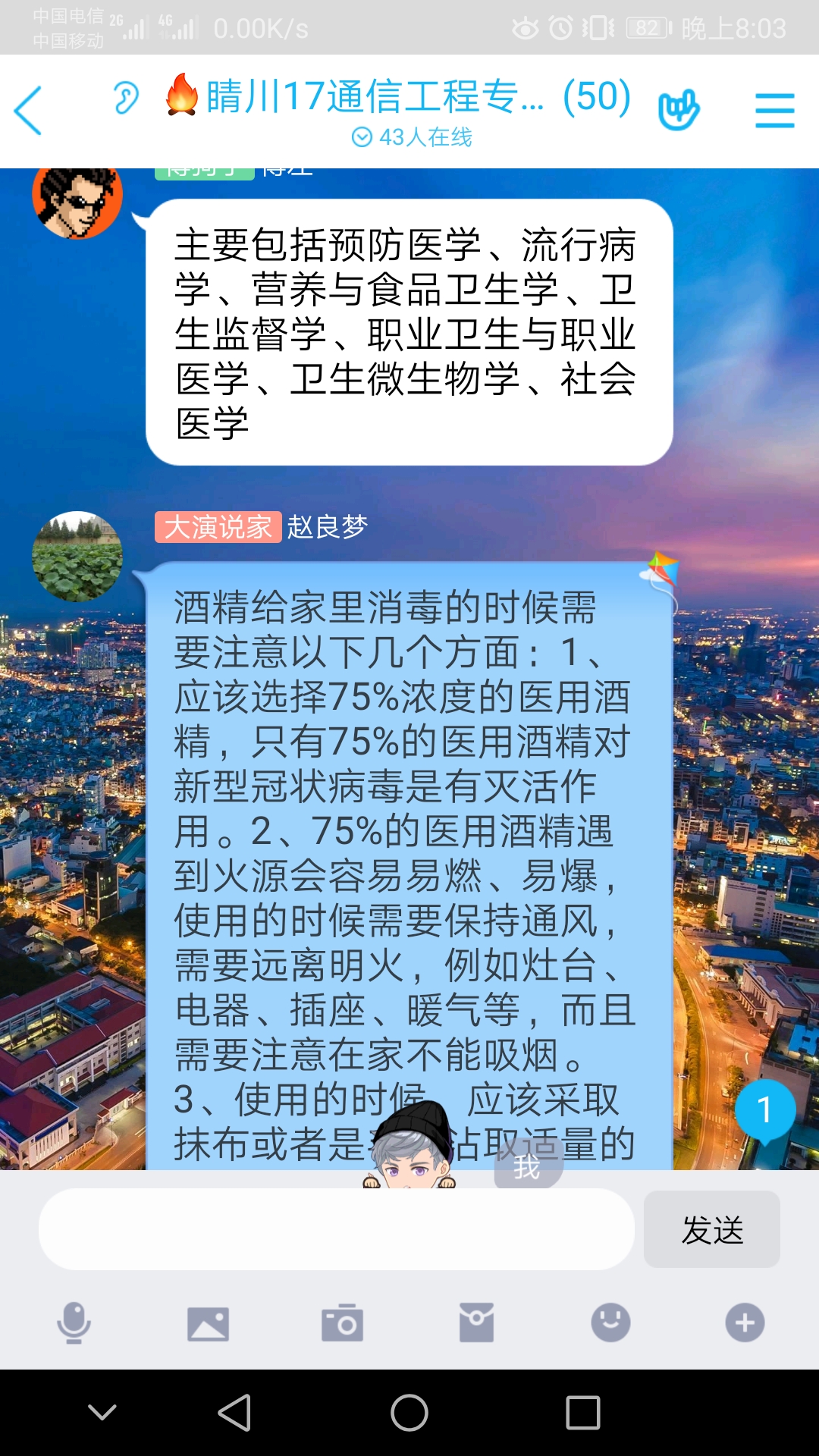Open the red envelope feature

click(476, 1323)
